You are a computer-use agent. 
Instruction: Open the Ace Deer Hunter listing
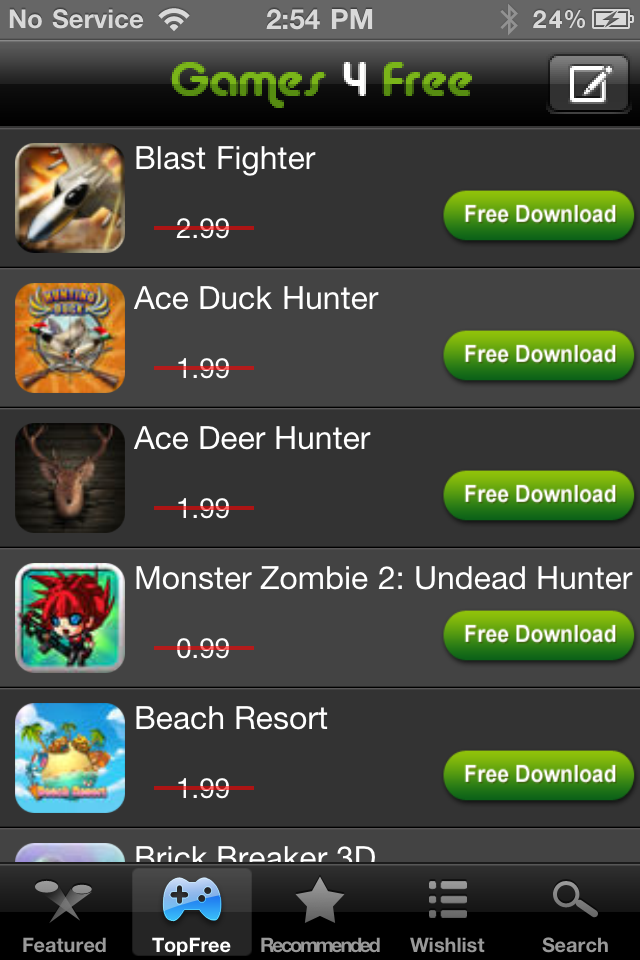coord(252,440)
